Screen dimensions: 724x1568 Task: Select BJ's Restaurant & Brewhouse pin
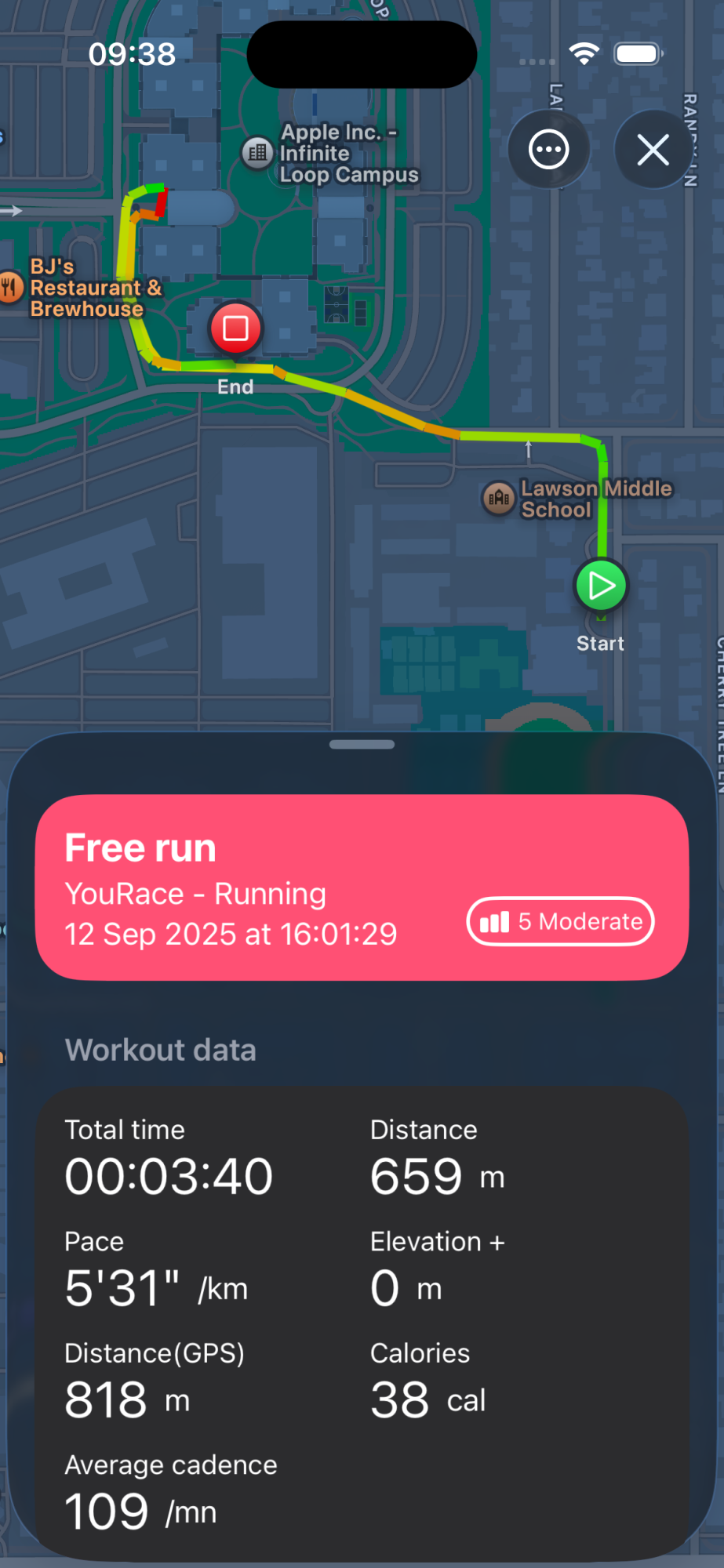coord(9,288)
